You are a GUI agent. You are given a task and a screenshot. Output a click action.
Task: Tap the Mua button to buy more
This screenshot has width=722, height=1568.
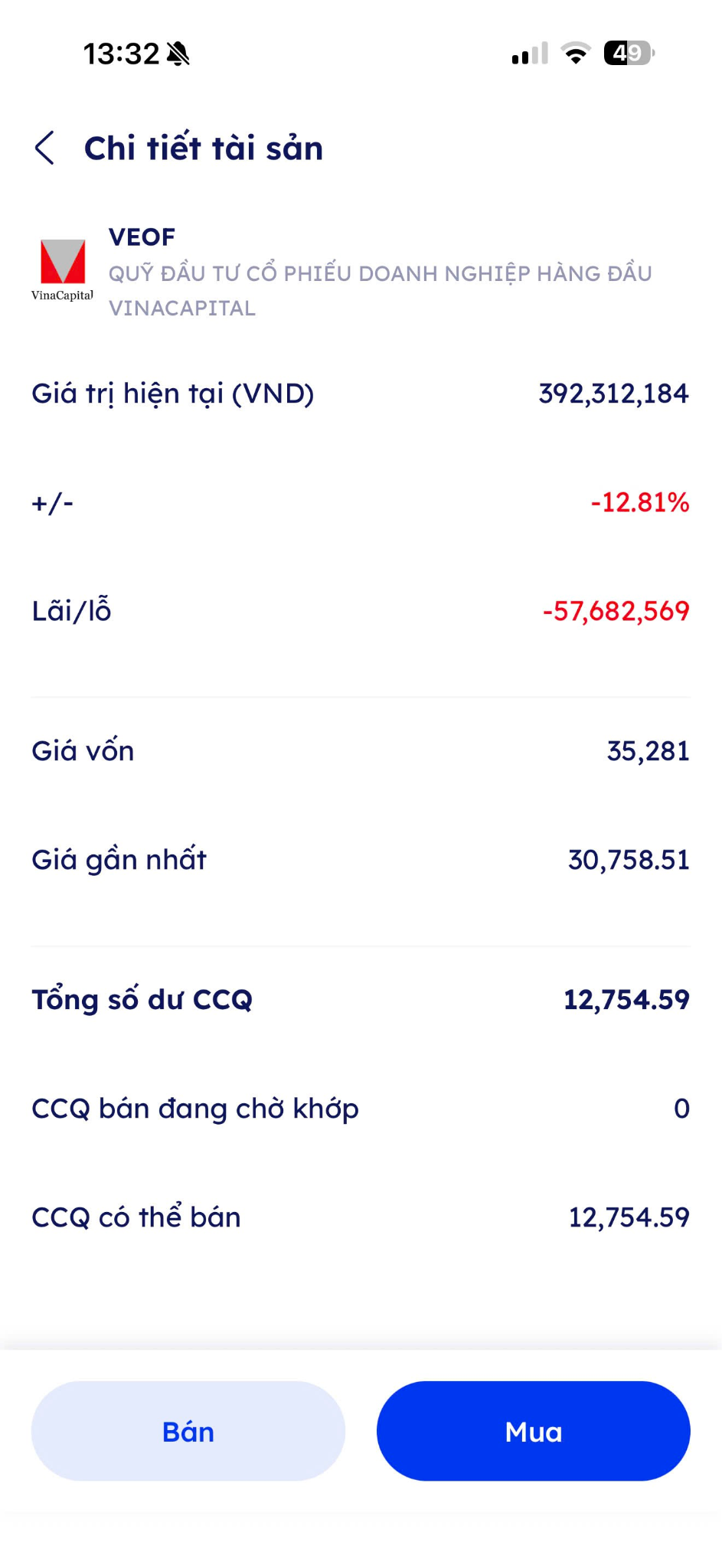click(x=534, y=1431)
